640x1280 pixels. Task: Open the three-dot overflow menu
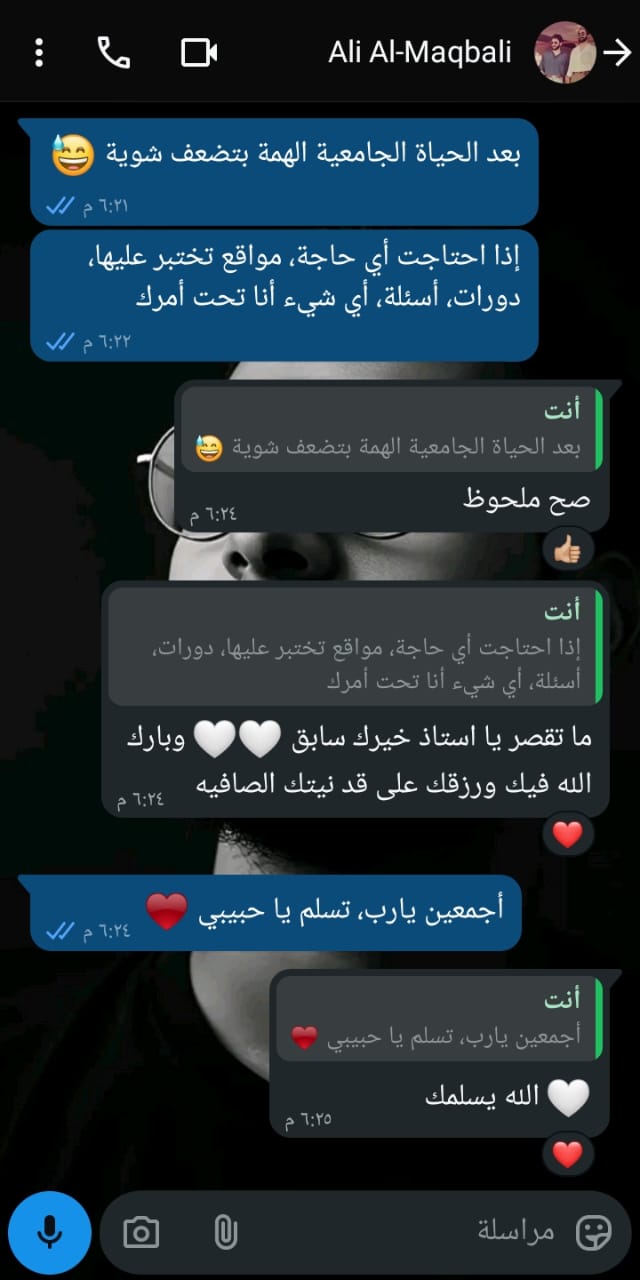(x=39, y=52)
